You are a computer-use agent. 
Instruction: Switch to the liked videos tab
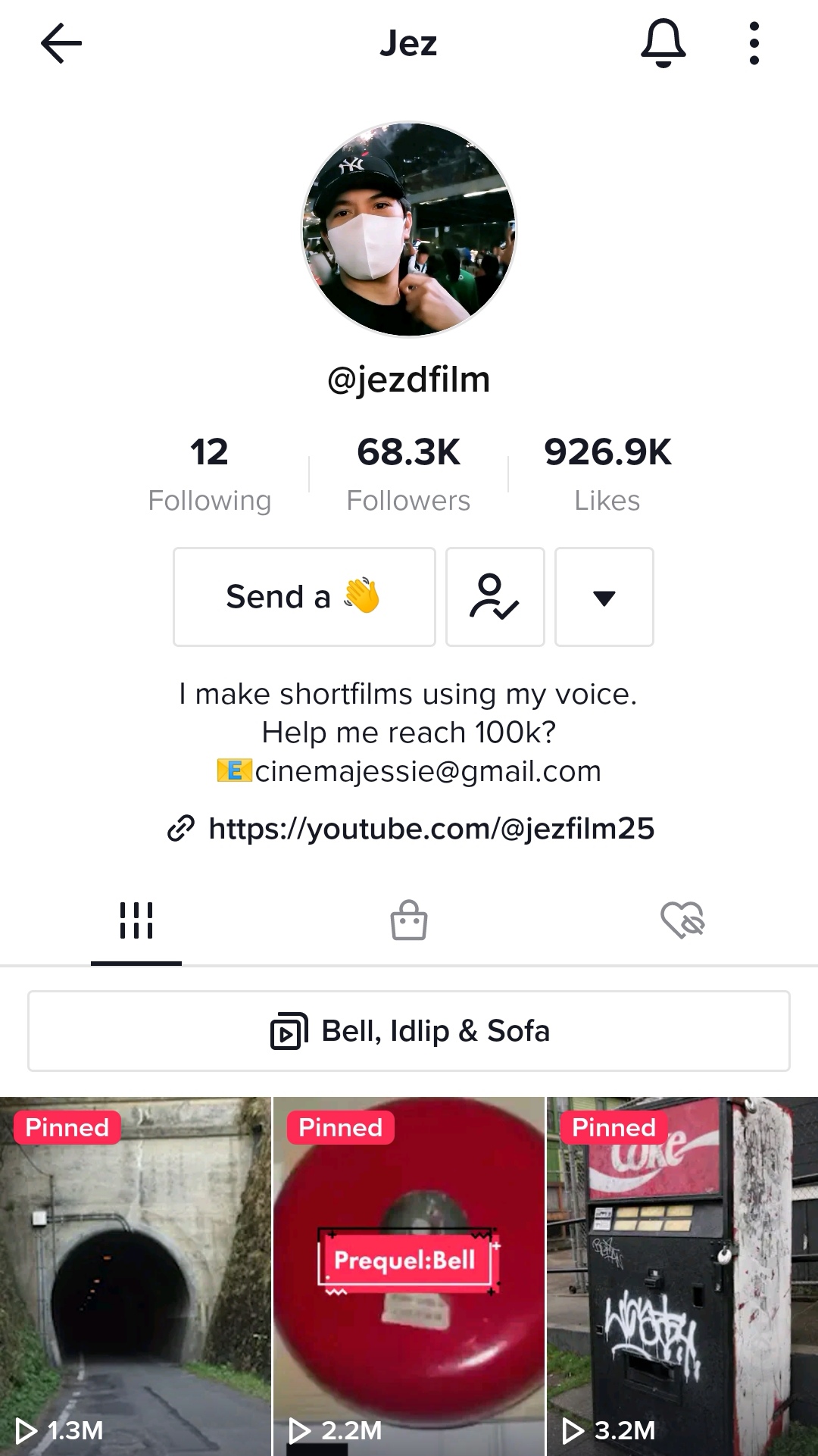pyautogui.click(x=682, y=921)
